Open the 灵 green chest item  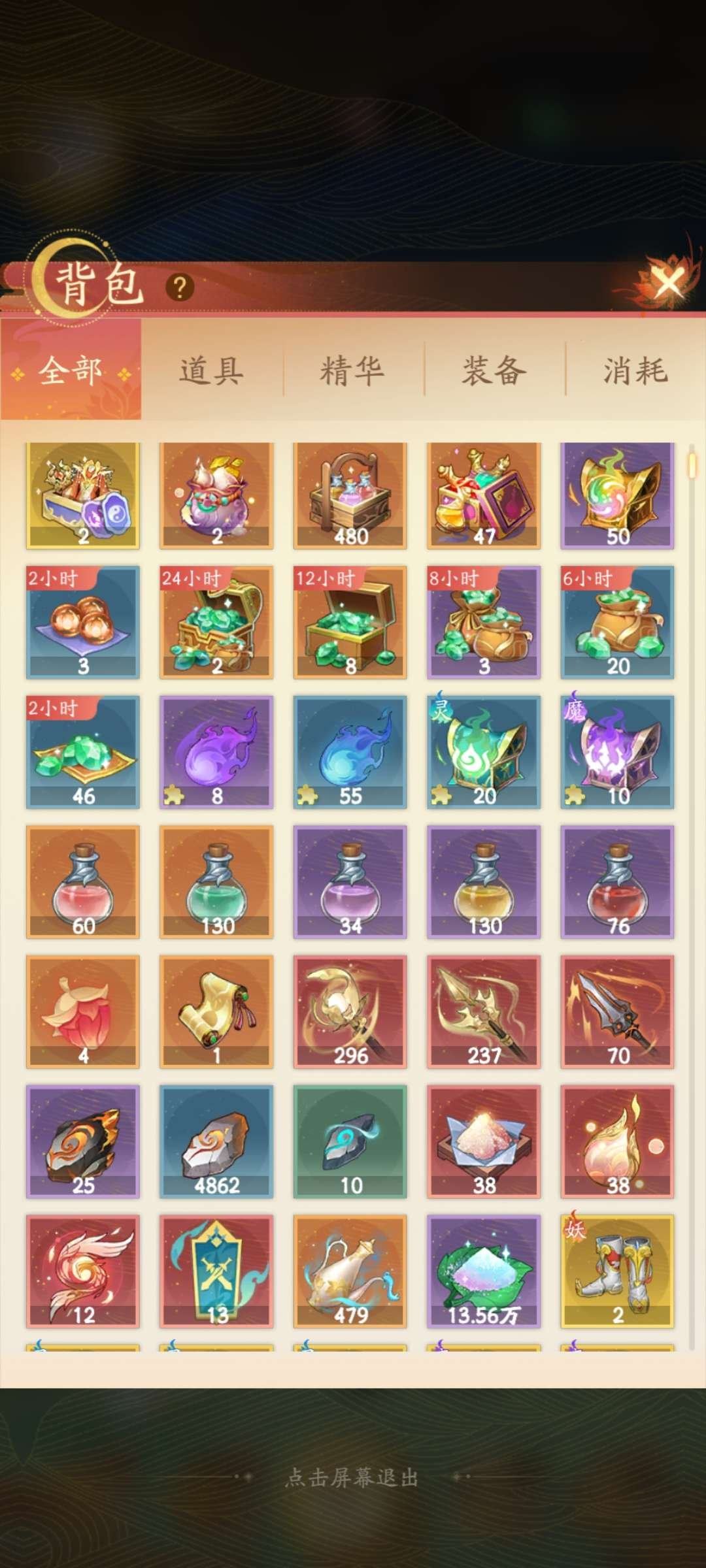484,752
